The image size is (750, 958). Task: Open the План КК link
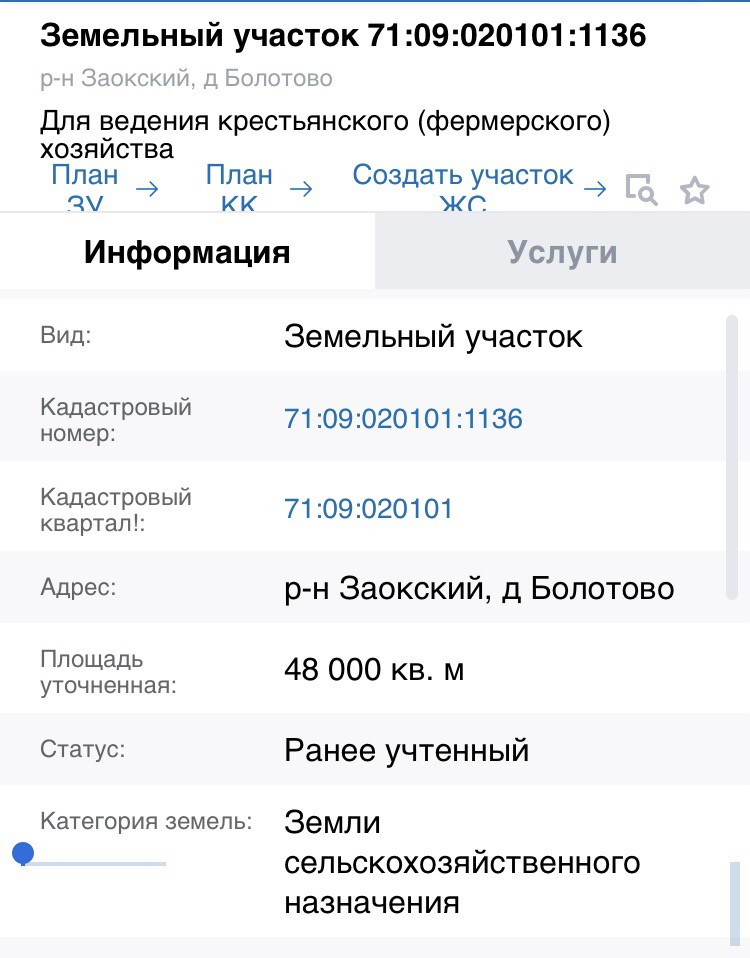pos(239,186)
